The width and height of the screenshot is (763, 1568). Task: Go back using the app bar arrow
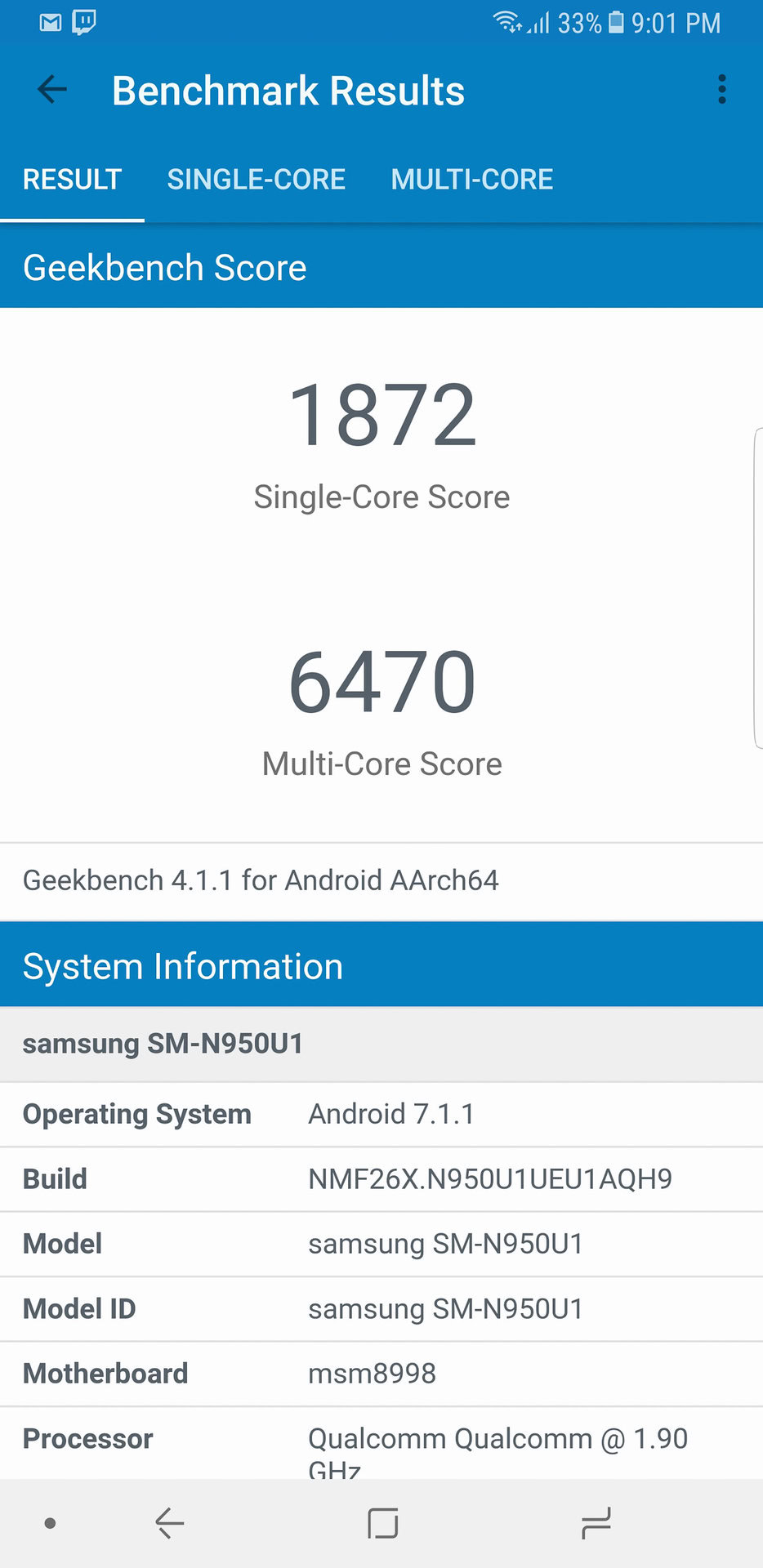52,89
